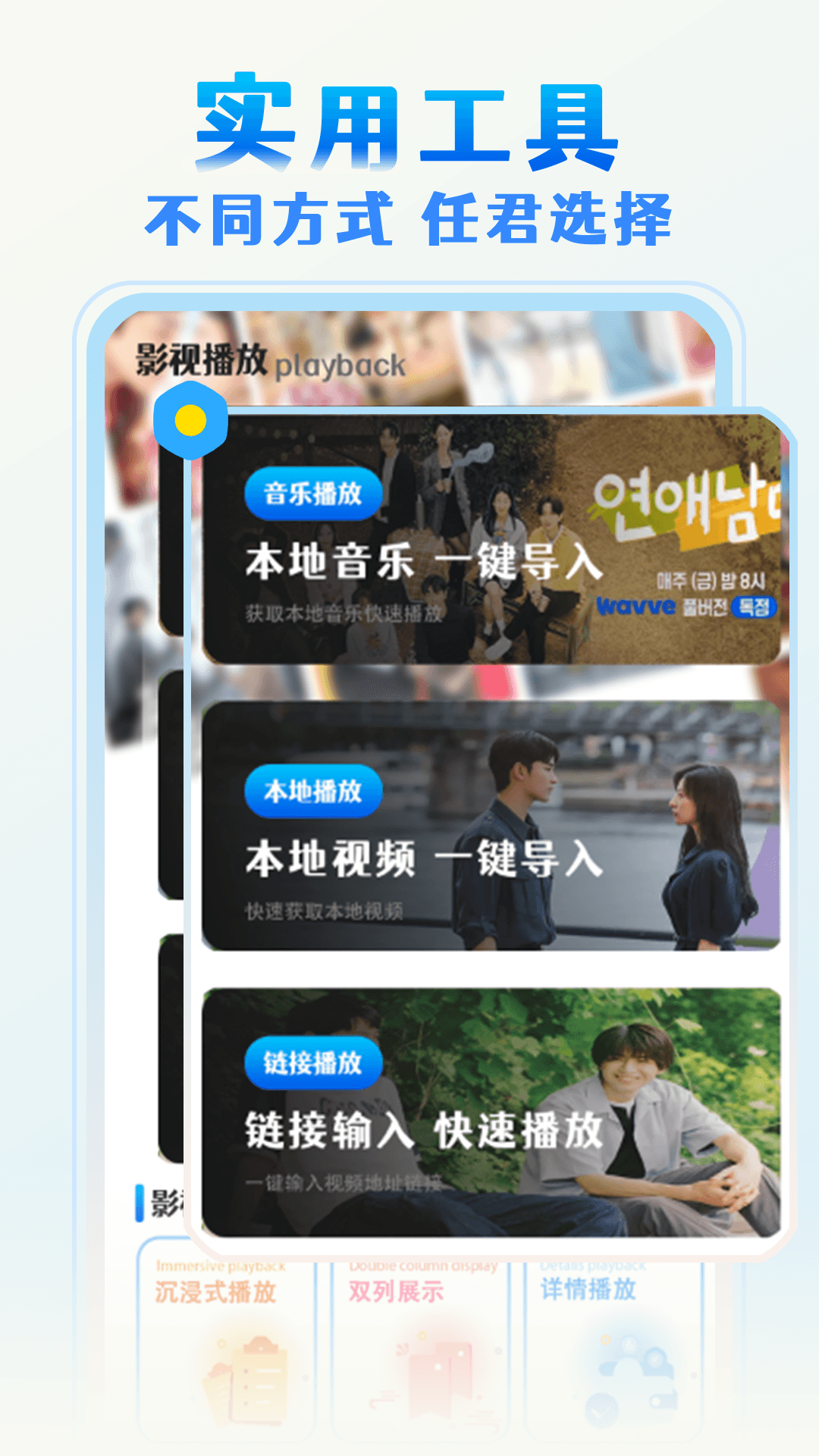Switch to the 双列展示 tab
The width and height of the screenshot is (819, 1456).
397,1290
